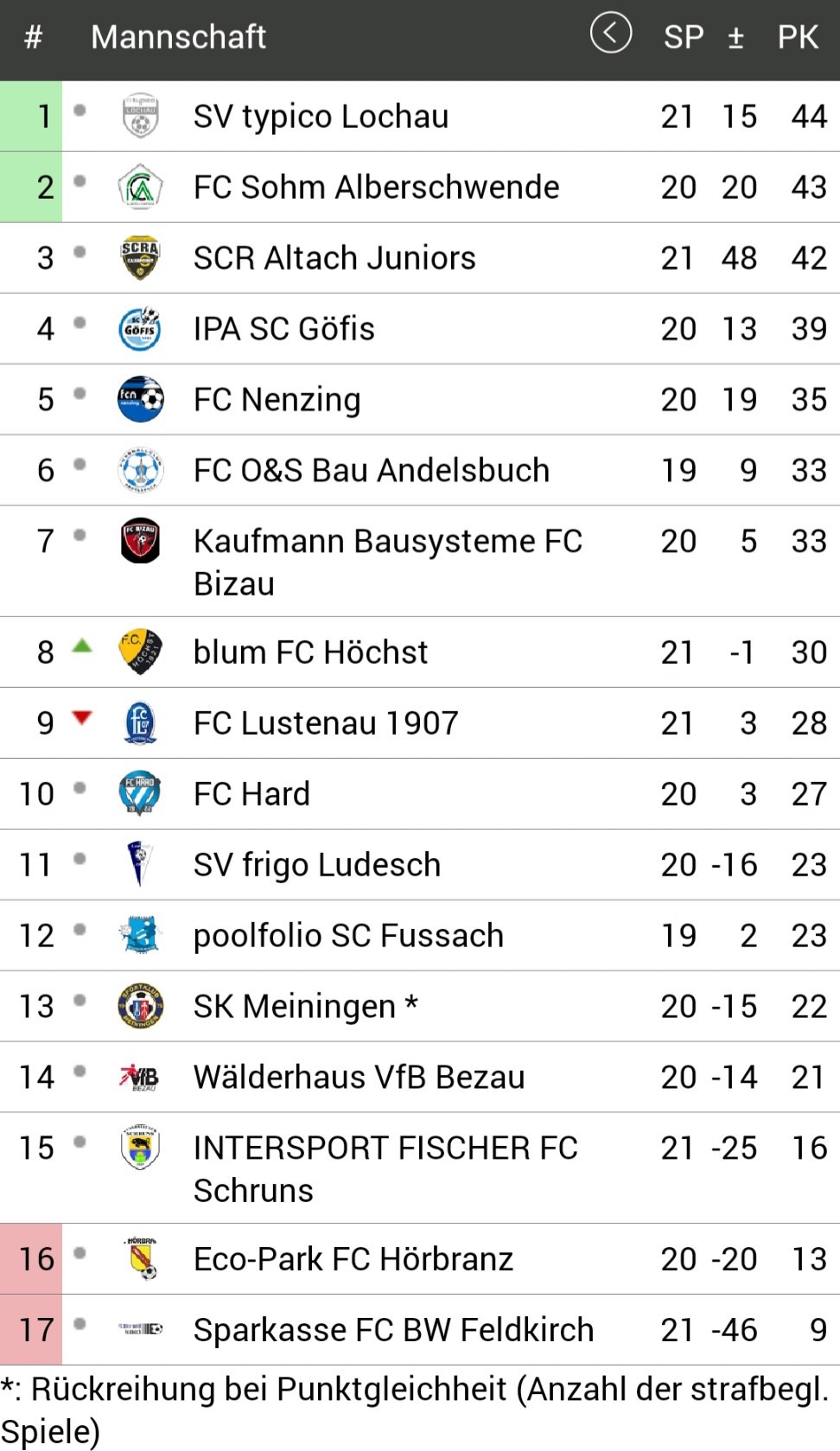Image resolution: width=840 pixels, height=1451 pixels.
Task: View FC Nenzing team row
Action: (x=420, y=400)
